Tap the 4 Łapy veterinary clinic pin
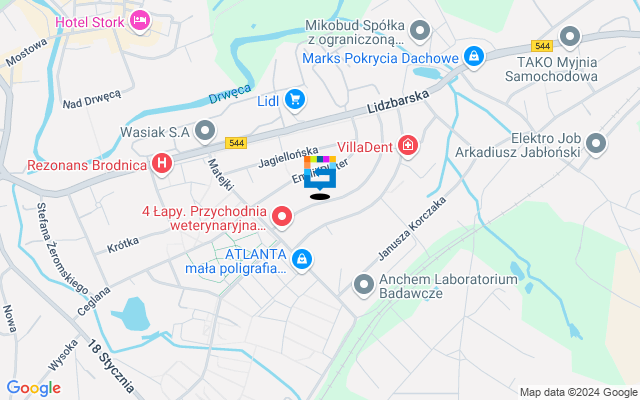 (x=282, y=215)
